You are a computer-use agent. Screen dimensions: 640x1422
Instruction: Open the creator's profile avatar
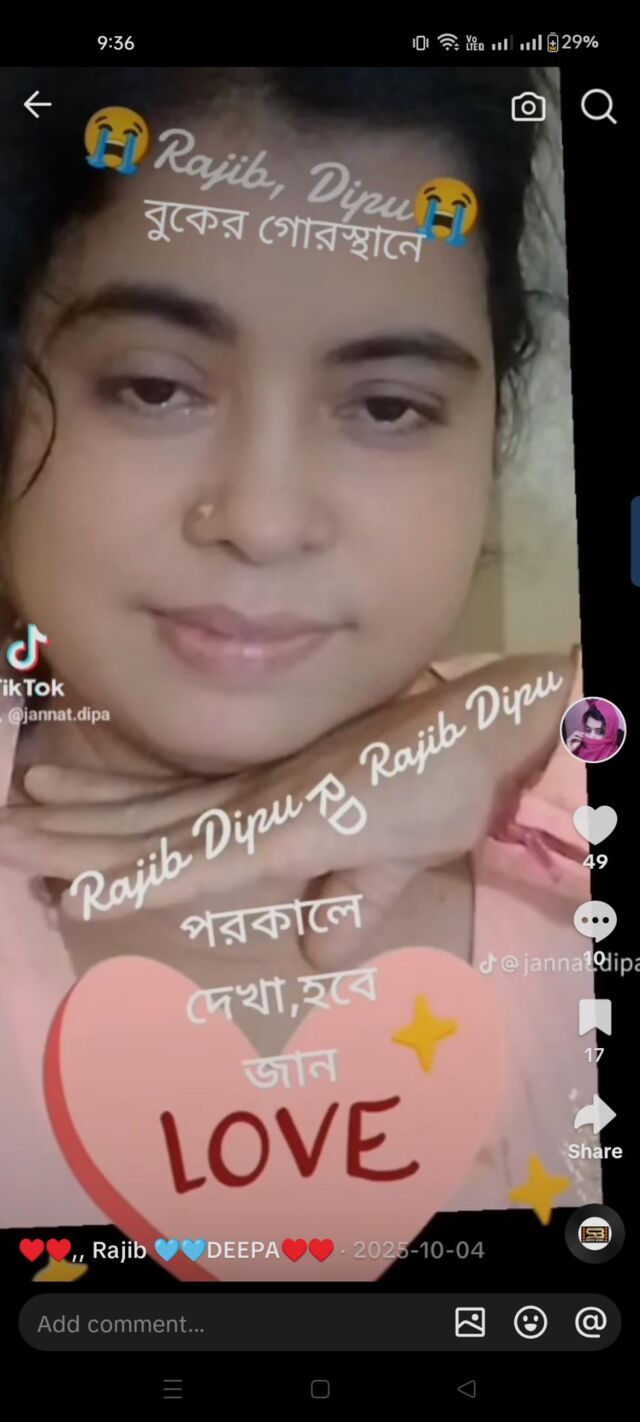(x=593, y=730)
